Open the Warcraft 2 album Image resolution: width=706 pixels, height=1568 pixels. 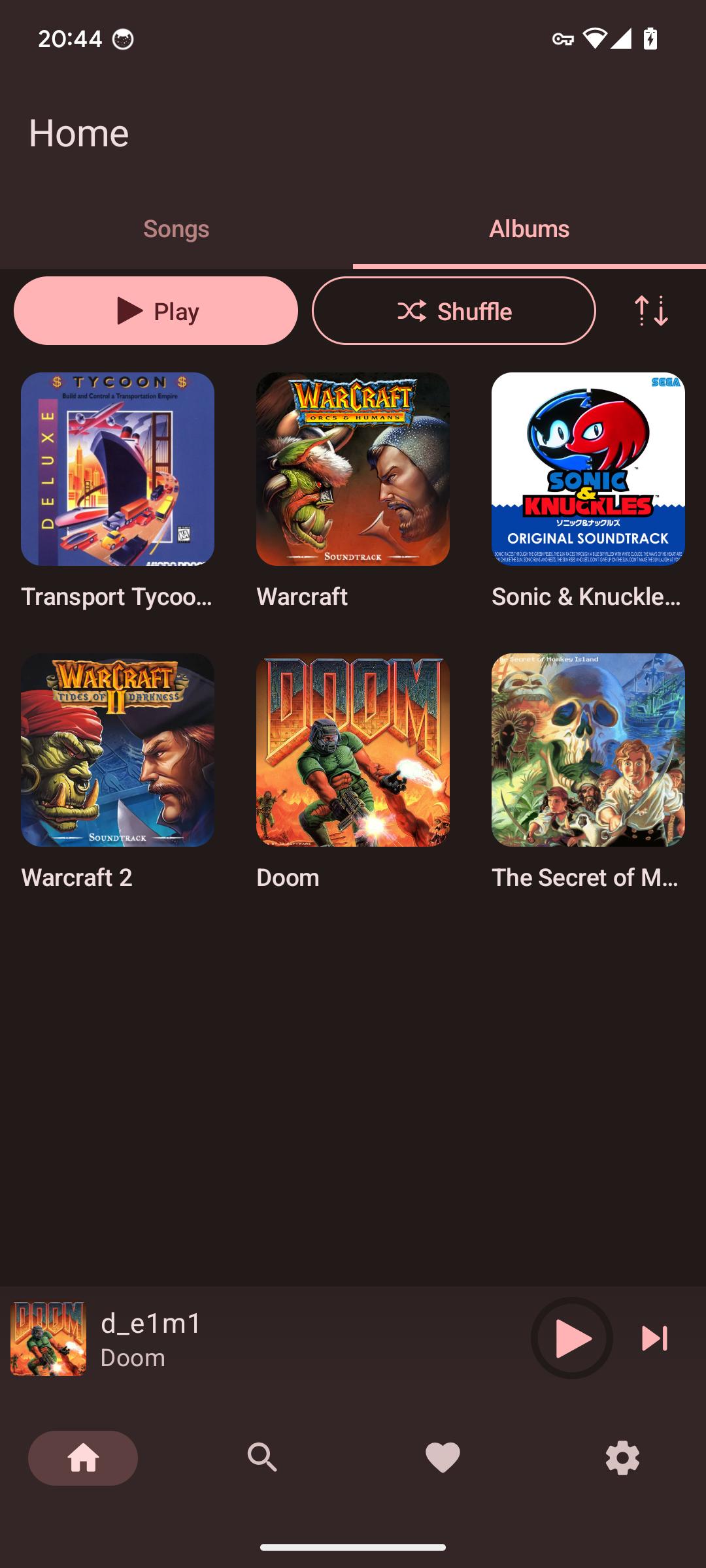click(x=118, y=750)
